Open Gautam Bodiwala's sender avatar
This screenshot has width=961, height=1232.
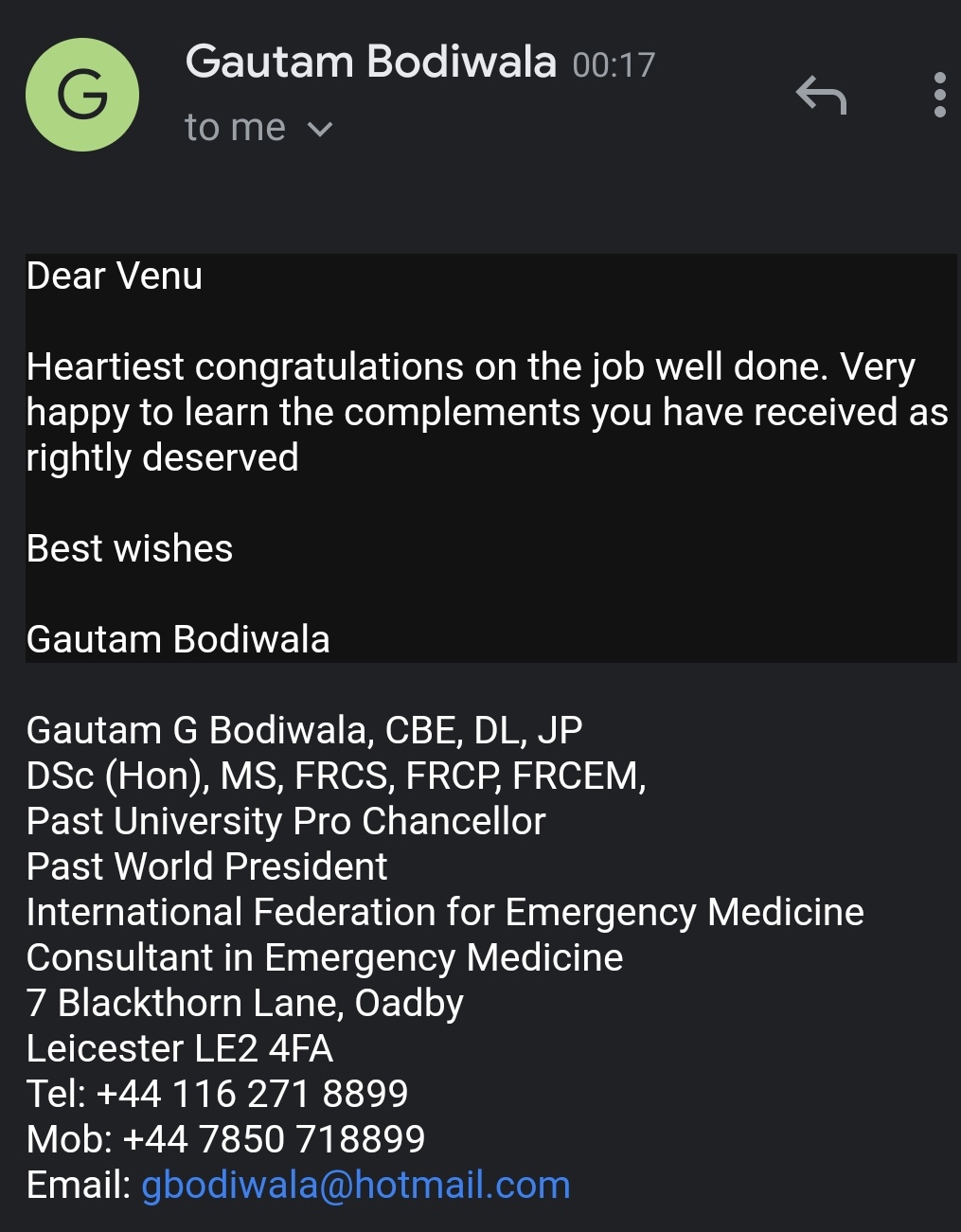pos(82,95)
